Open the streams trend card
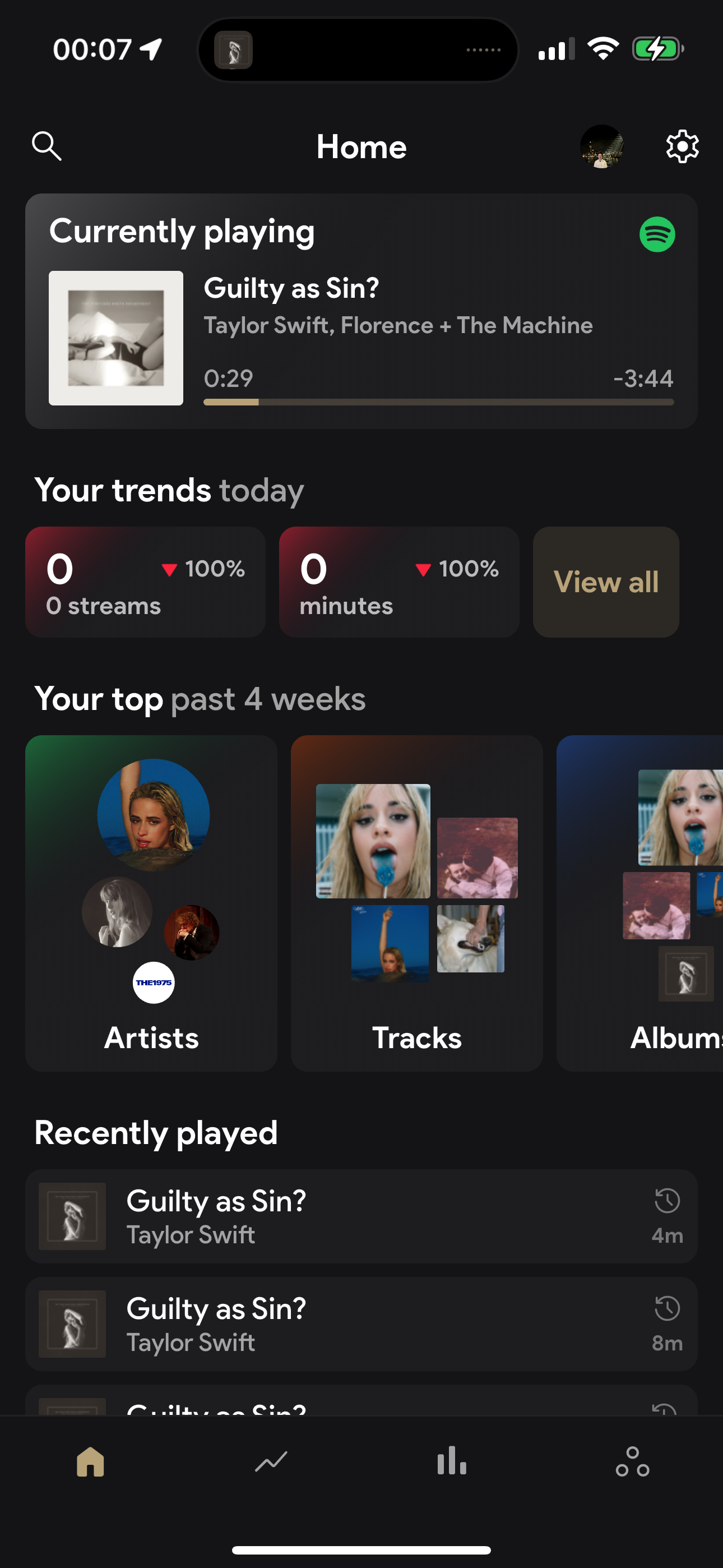This screenshot has width=723, height=1568. 145,582
